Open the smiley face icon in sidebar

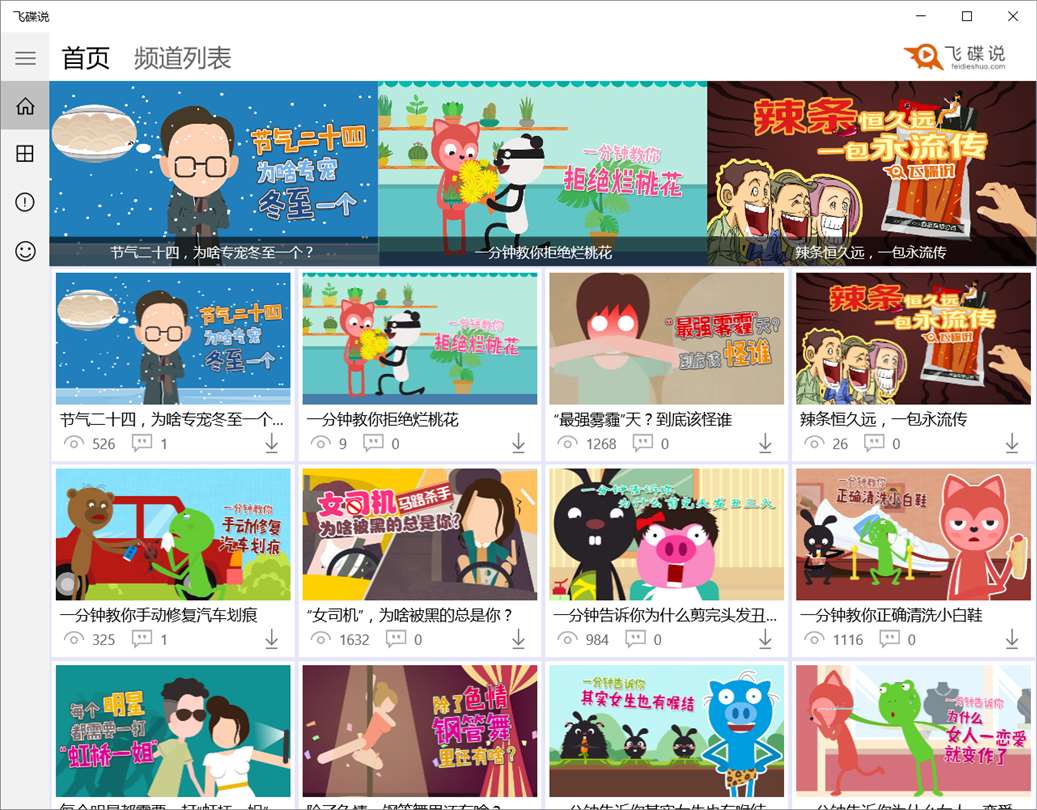point(25,251)
